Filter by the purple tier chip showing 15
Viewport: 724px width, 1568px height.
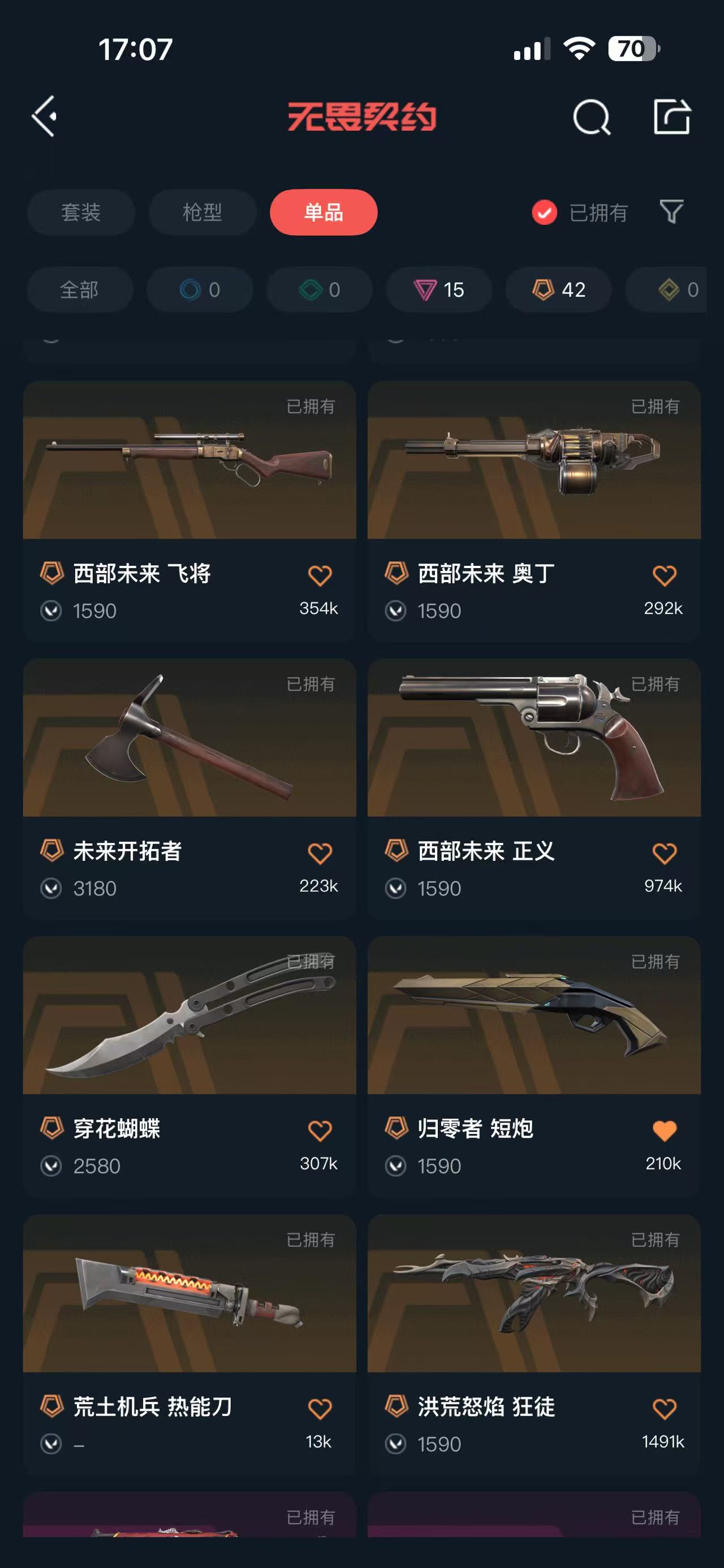coord(439,290)
